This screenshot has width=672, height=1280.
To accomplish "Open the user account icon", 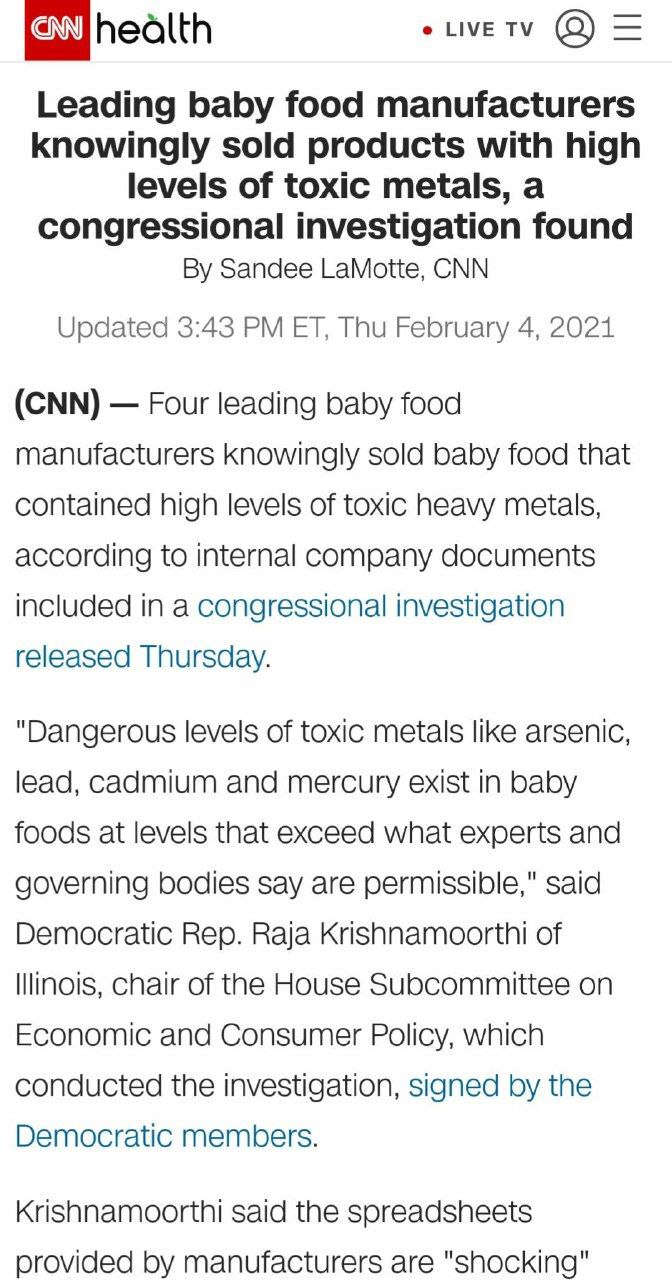I will (x=574, y=29).
